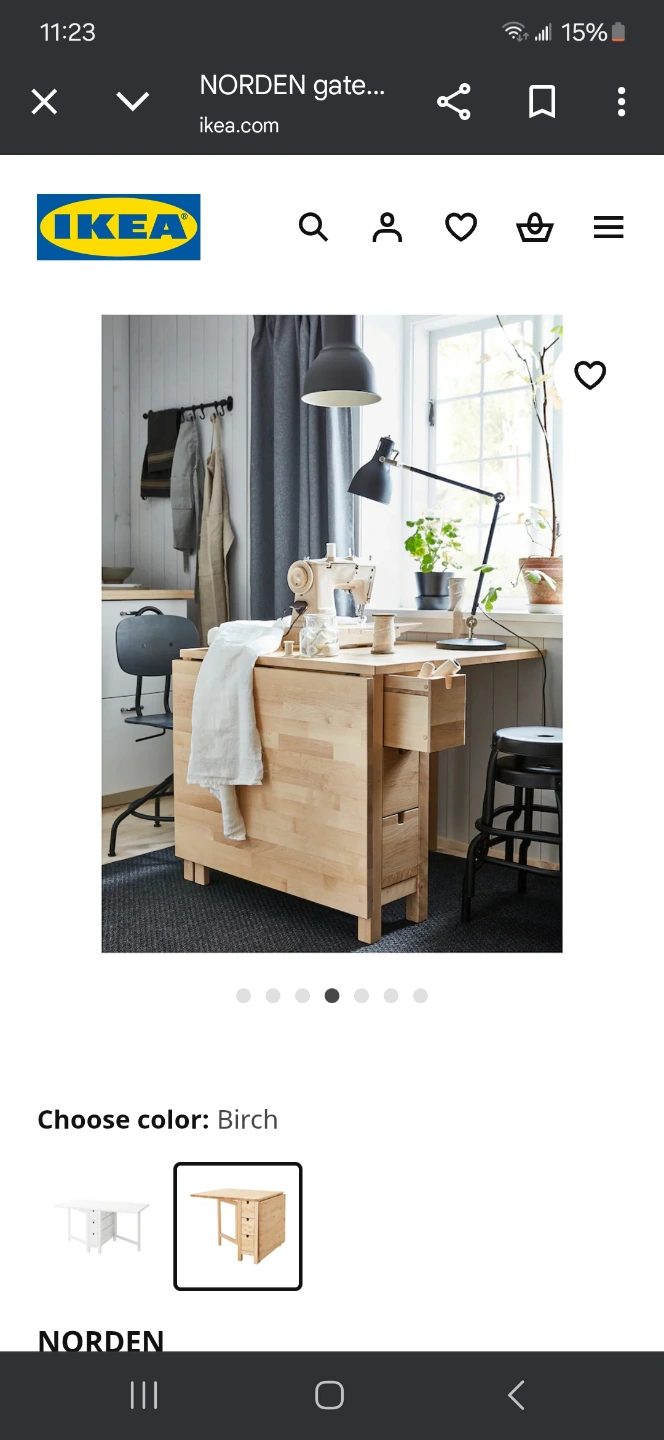
Task: Close the browser custom tab
Action: point(44,102)
